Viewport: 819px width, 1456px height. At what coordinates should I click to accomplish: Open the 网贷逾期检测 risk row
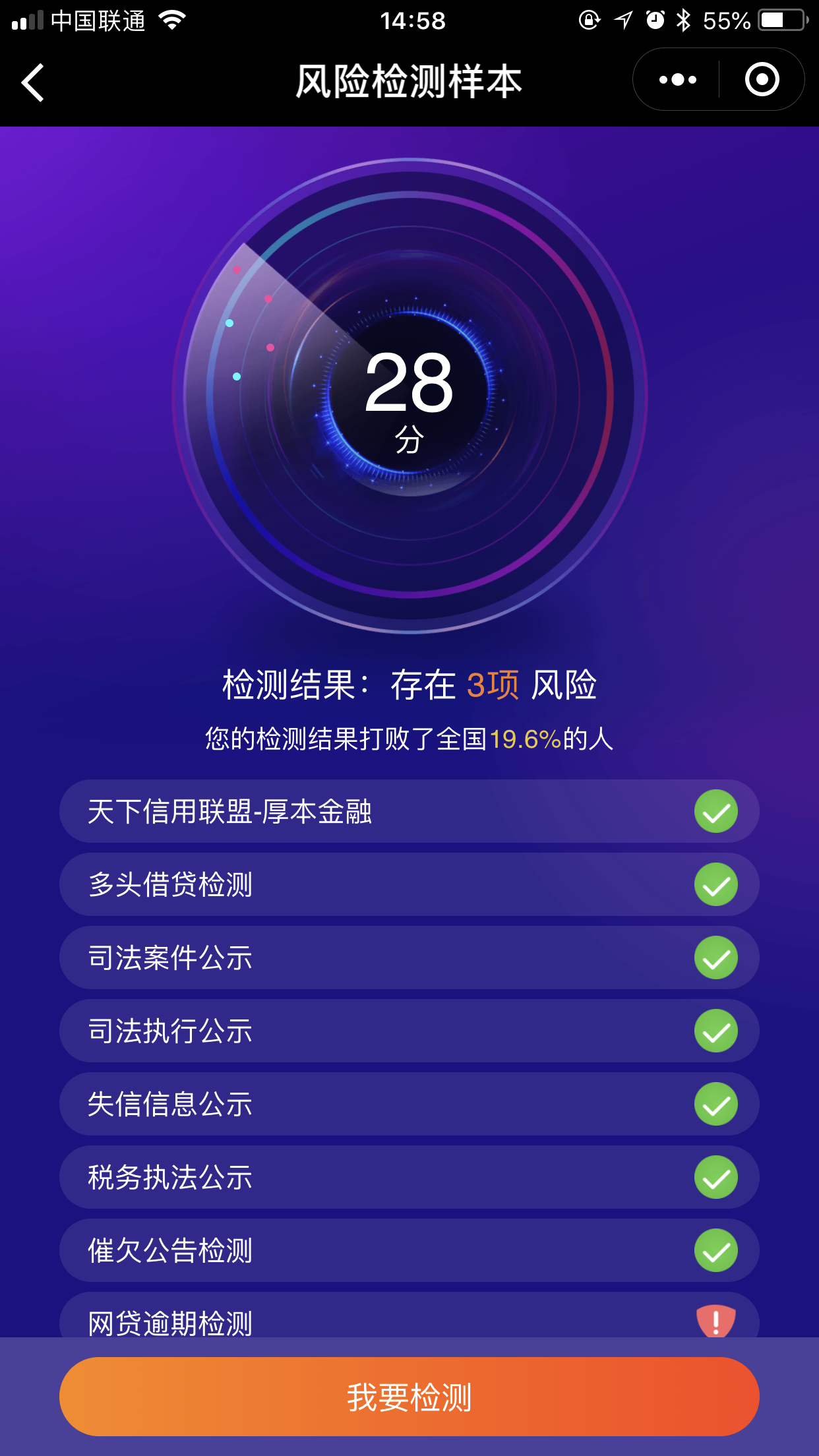pyautogui.click(x=409, y=1316)
